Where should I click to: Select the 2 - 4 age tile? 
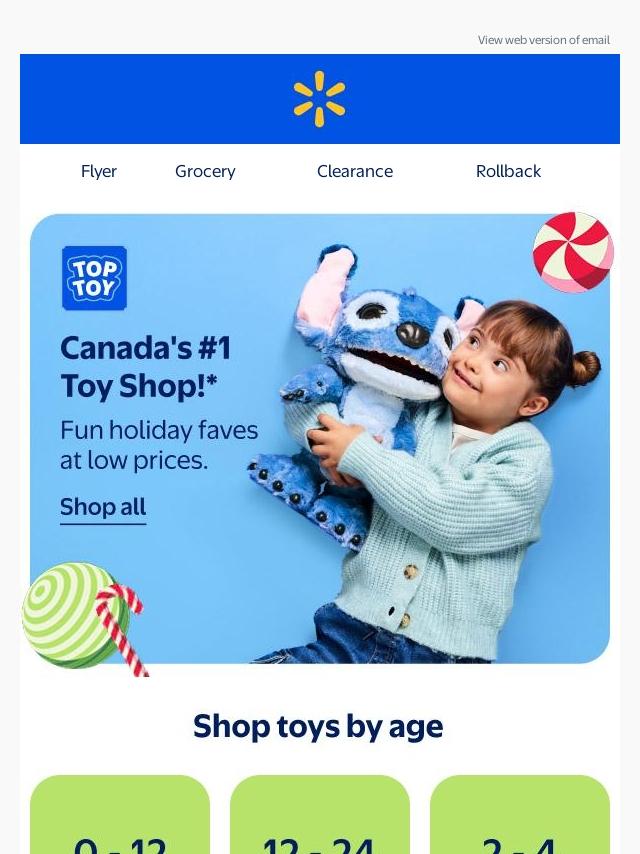[x=520, y=820]
